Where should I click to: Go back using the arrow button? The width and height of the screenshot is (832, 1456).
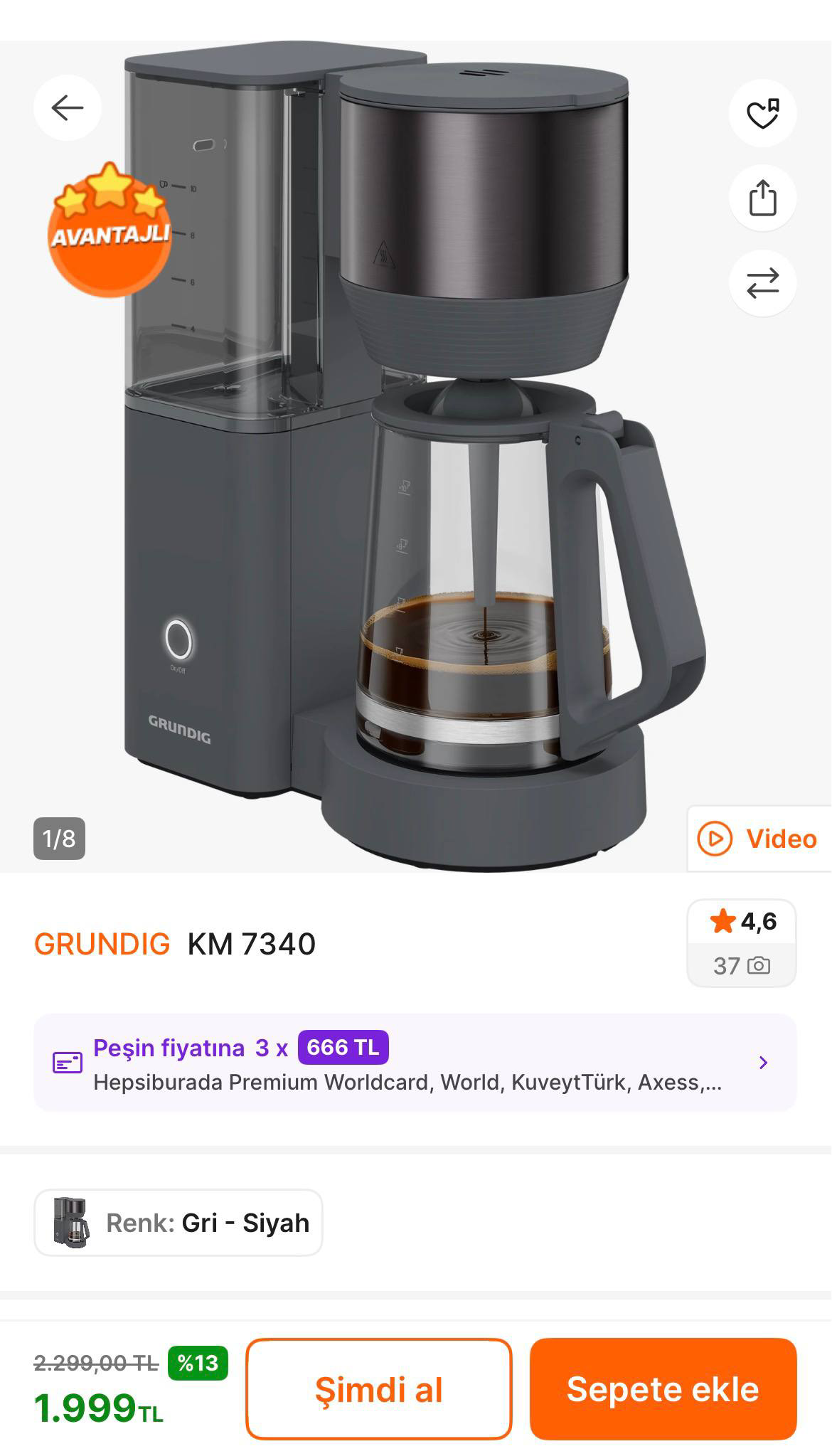68,108
